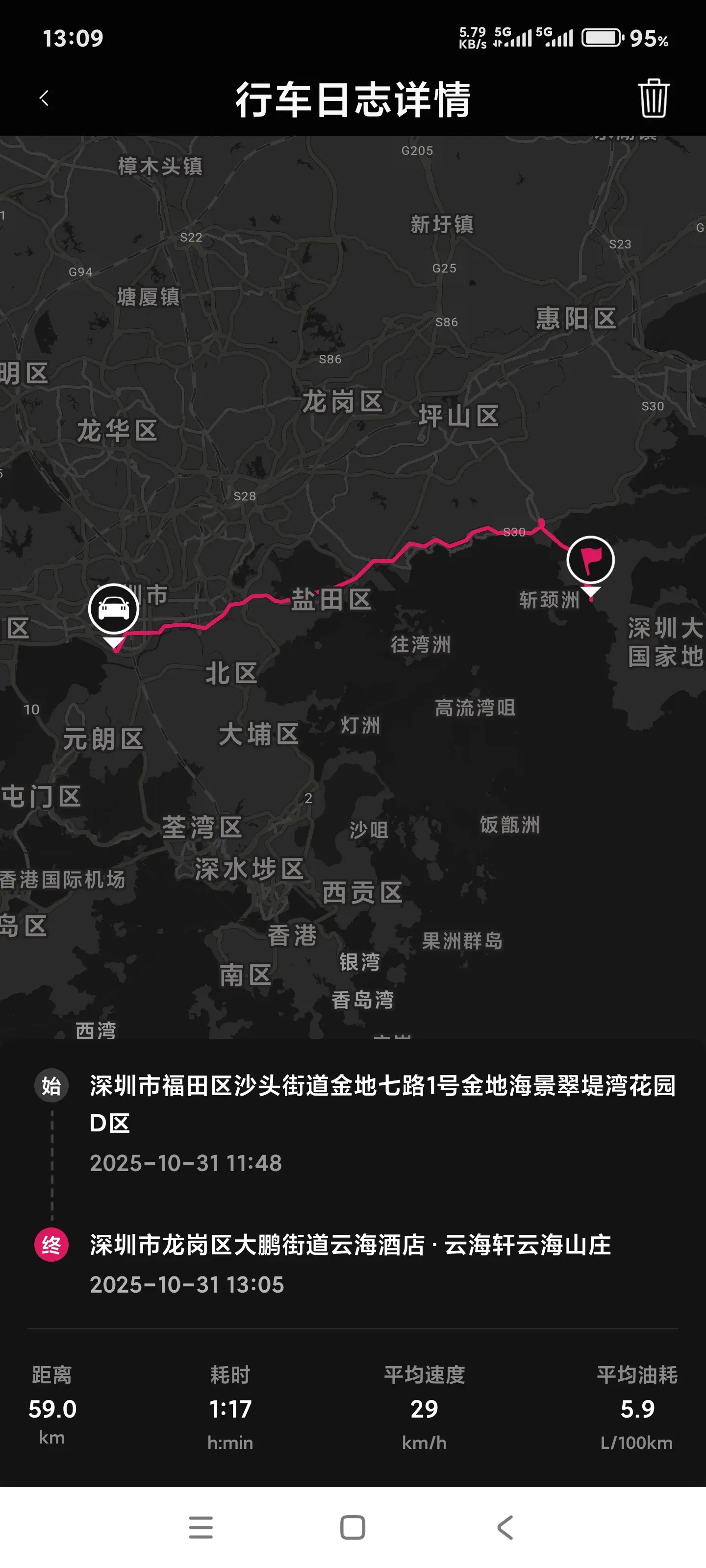Screen dimensions: 706x1568
Task: Go to the home screen via navigation bar
Action: point(353,1527)
